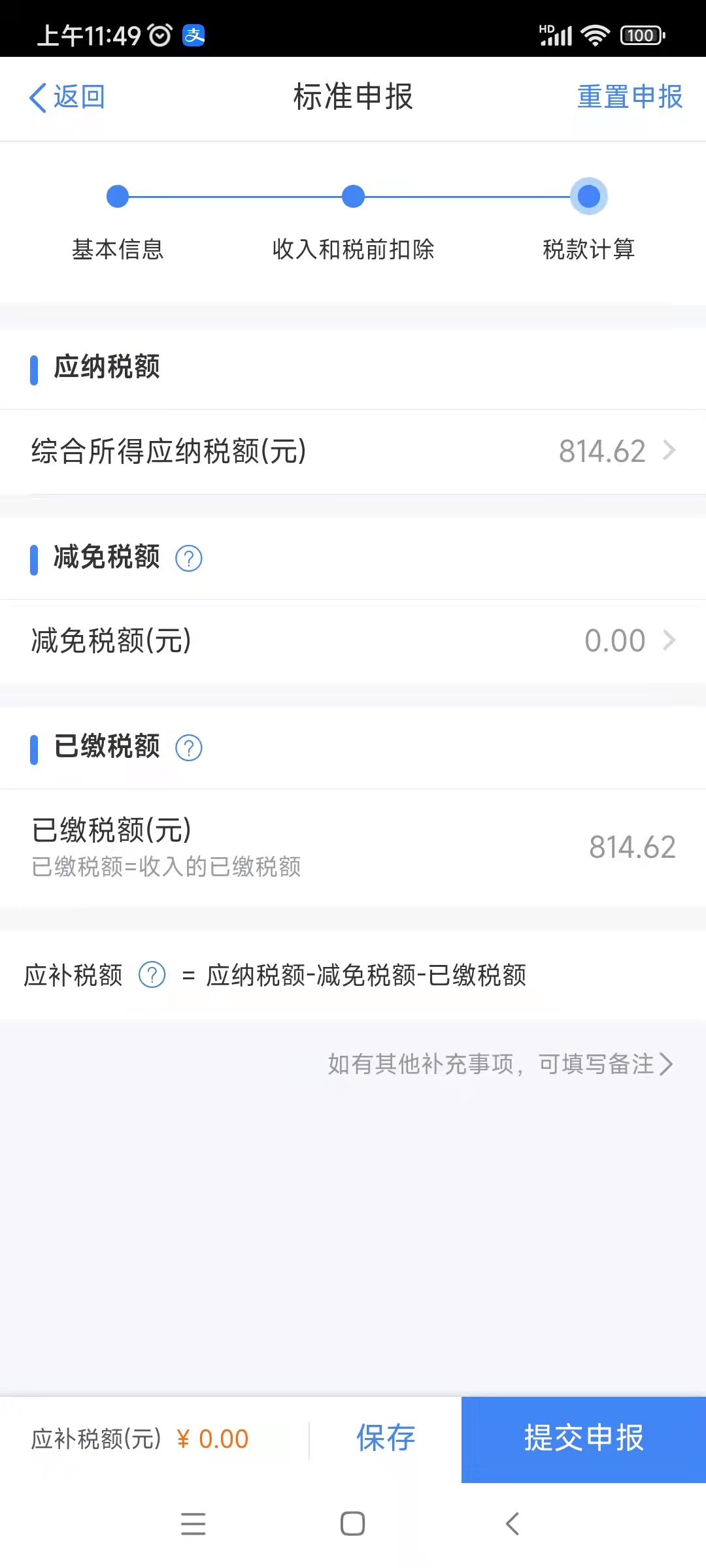The width and height of the screenshot is (706, 1568).
Task: Save the declaration with 保存
Action: 386,1439
